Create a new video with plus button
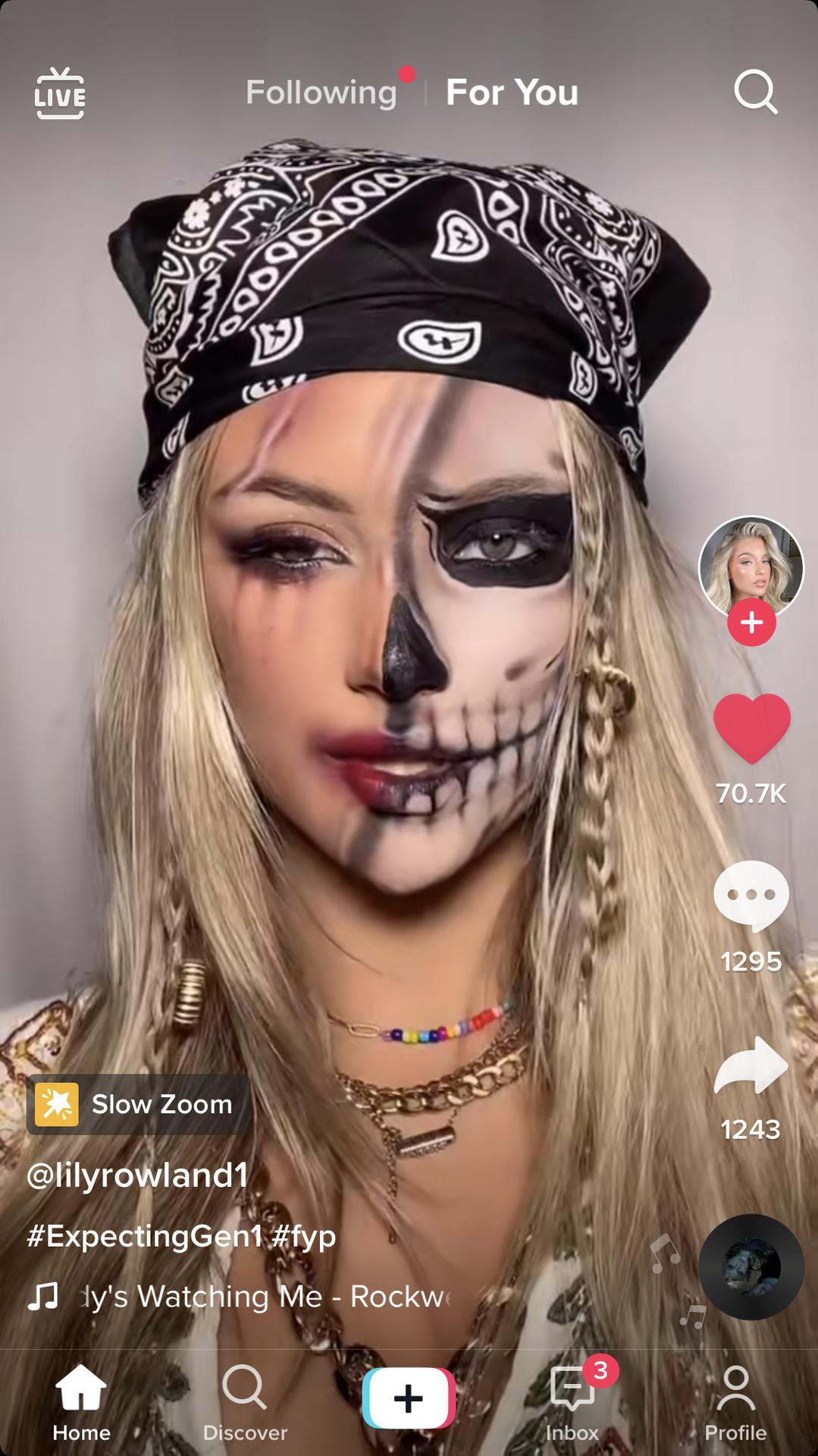 tap(409, 1398)
